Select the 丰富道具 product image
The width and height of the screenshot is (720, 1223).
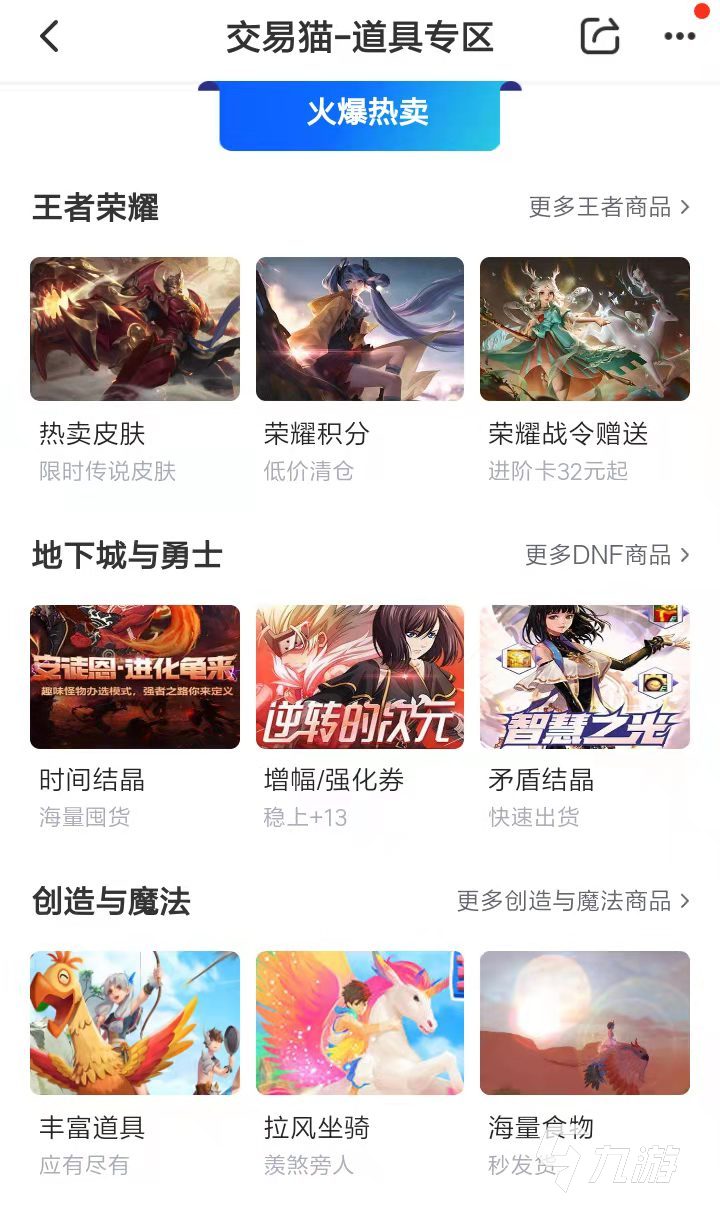[135, 1022]
